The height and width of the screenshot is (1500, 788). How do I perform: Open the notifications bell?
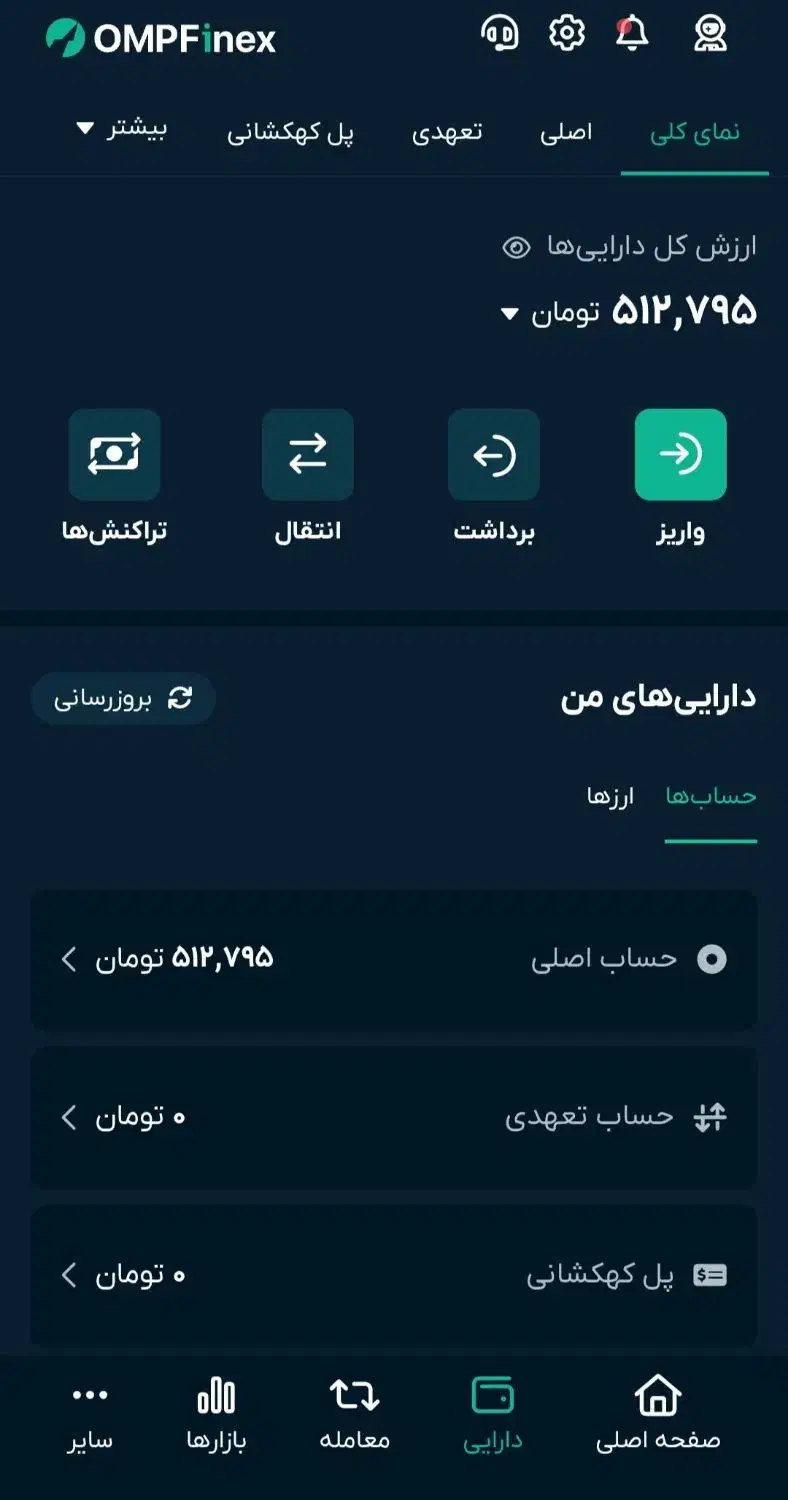pos(632,34)
